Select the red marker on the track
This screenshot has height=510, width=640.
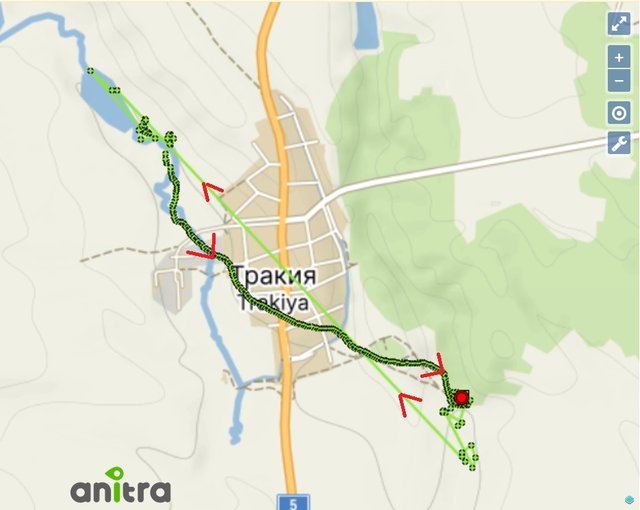point(461,398)
